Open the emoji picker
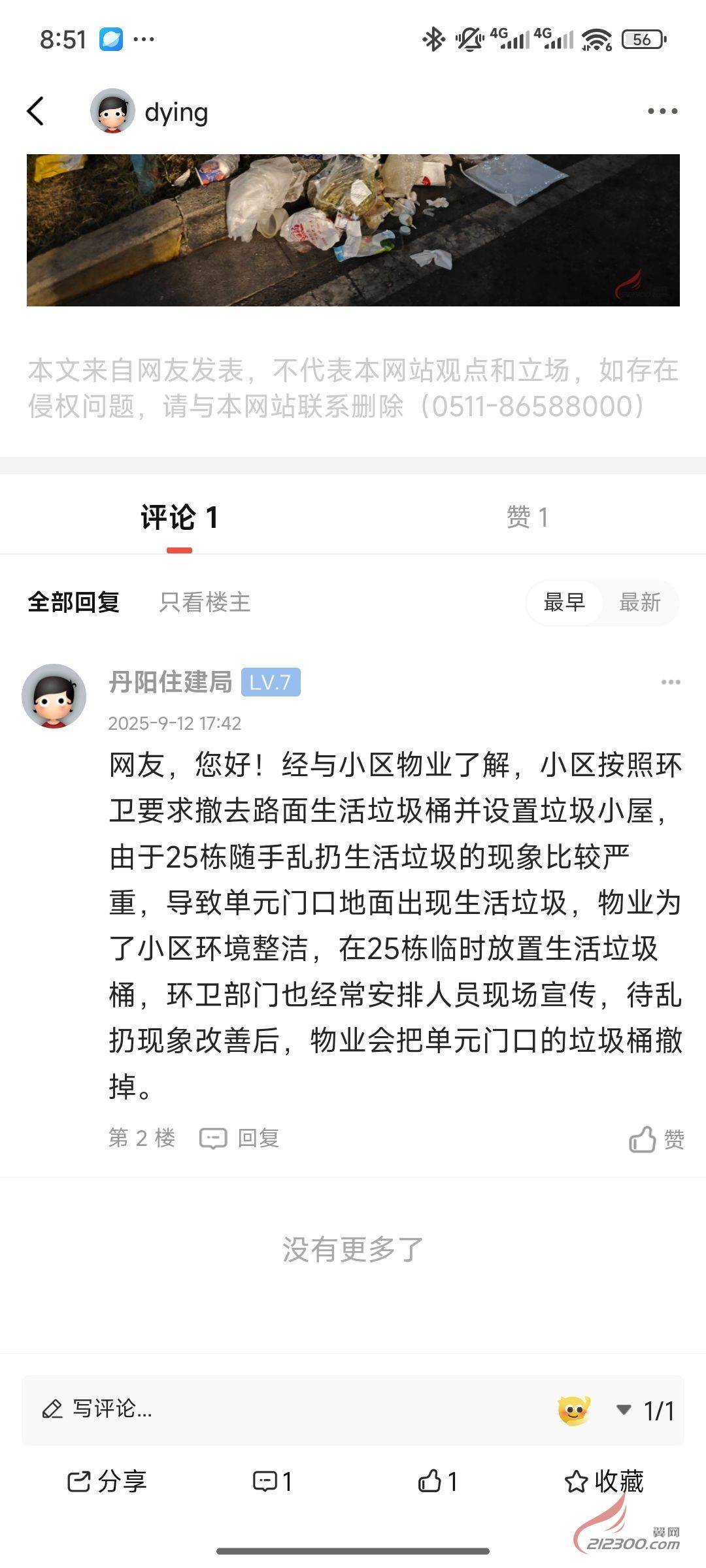The height and width of the screenshot is (1568, 706). (574, 1410)
